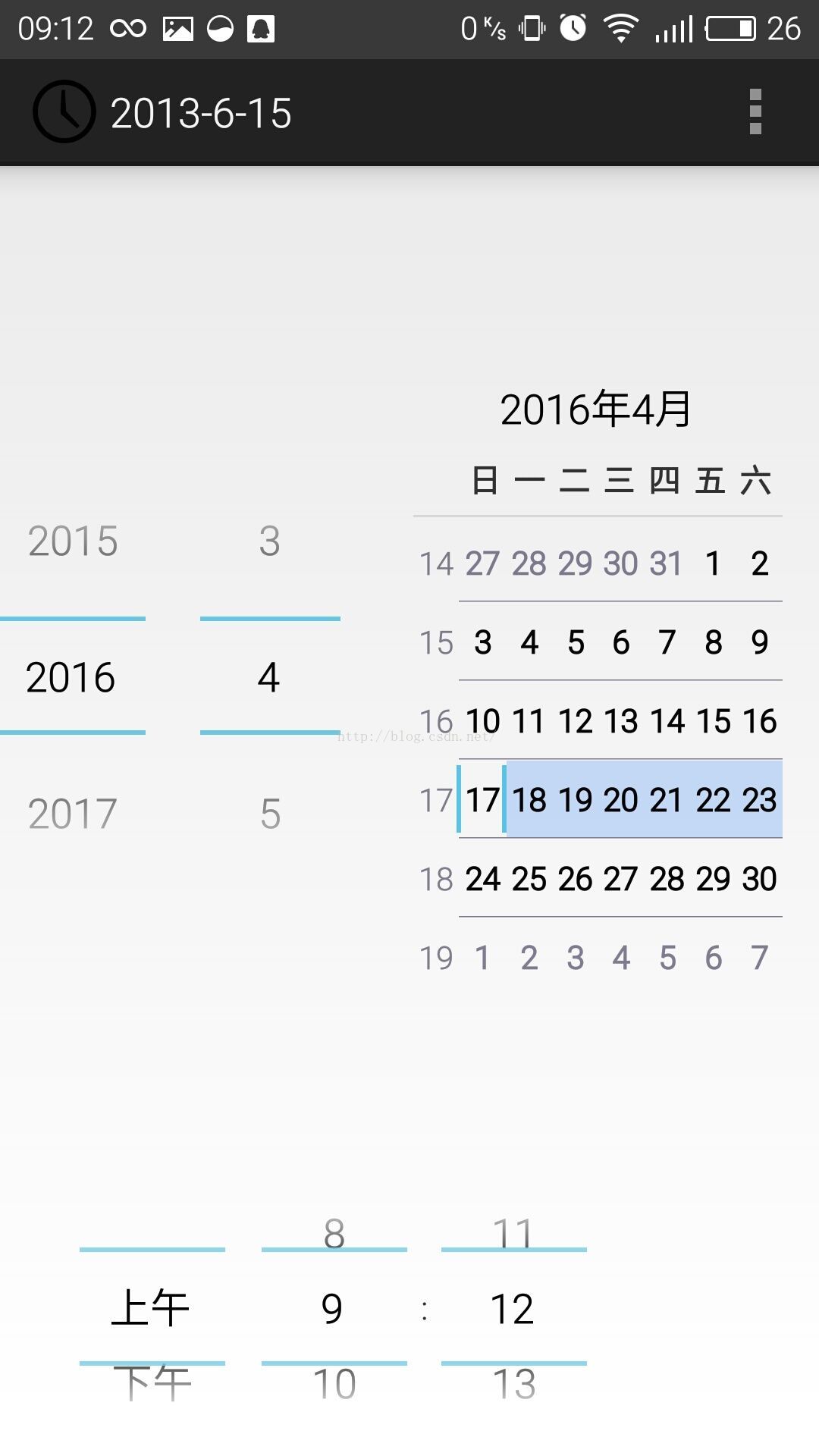Tap April 6 on the calendar
This screenshot has width=819, height=1456.
[x=621, y=642]
